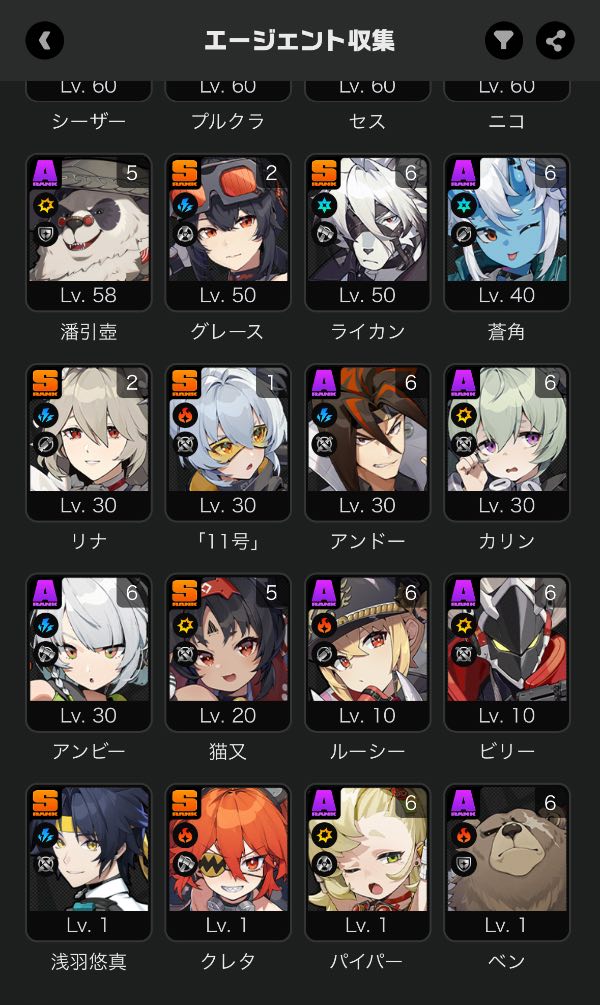
Task: Open the ビリー agent card
Action: pos(507,652)
